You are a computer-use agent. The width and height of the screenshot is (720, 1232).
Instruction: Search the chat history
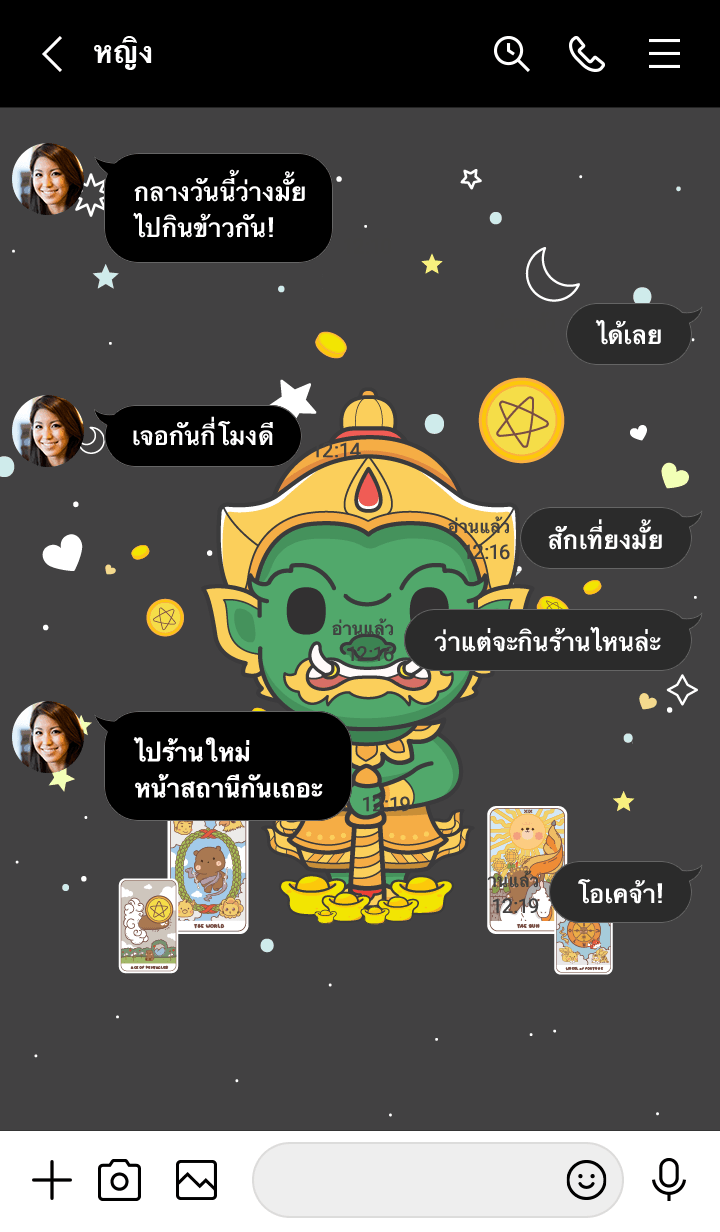click(511, 54)
